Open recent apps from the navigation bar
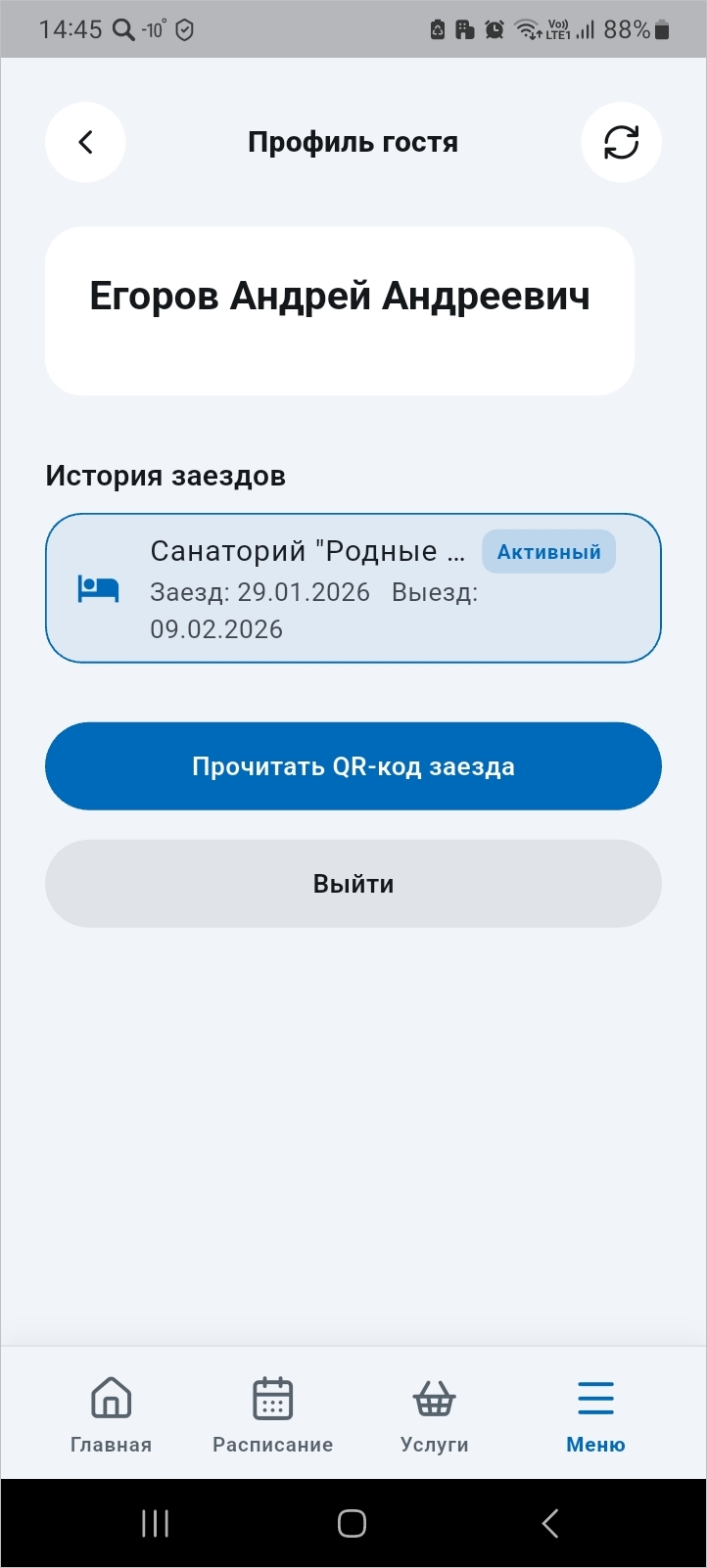 point(155,1523)
